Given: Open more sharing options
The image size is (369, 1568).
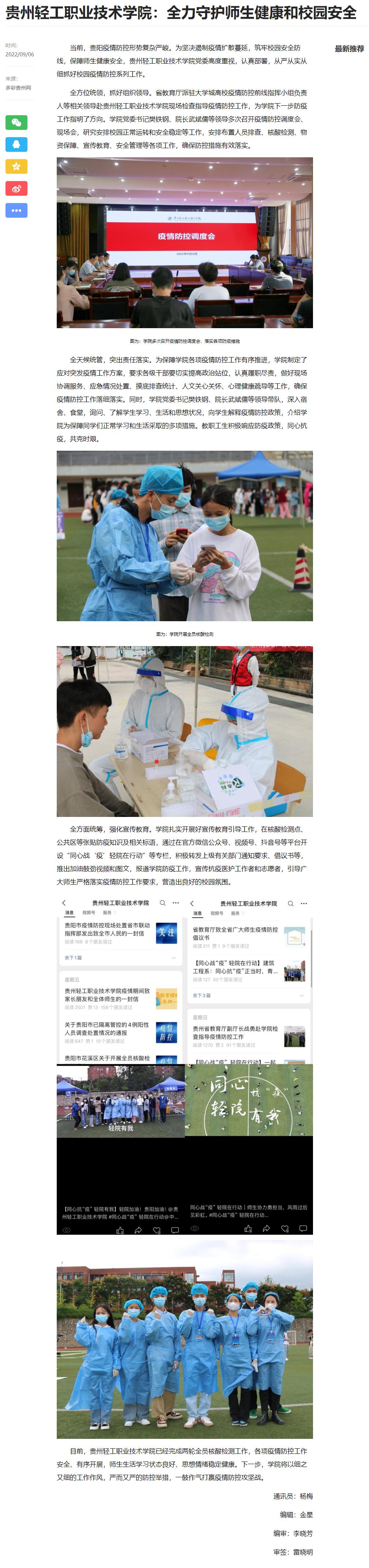Looking at the screenshot, I should (16, 211).
